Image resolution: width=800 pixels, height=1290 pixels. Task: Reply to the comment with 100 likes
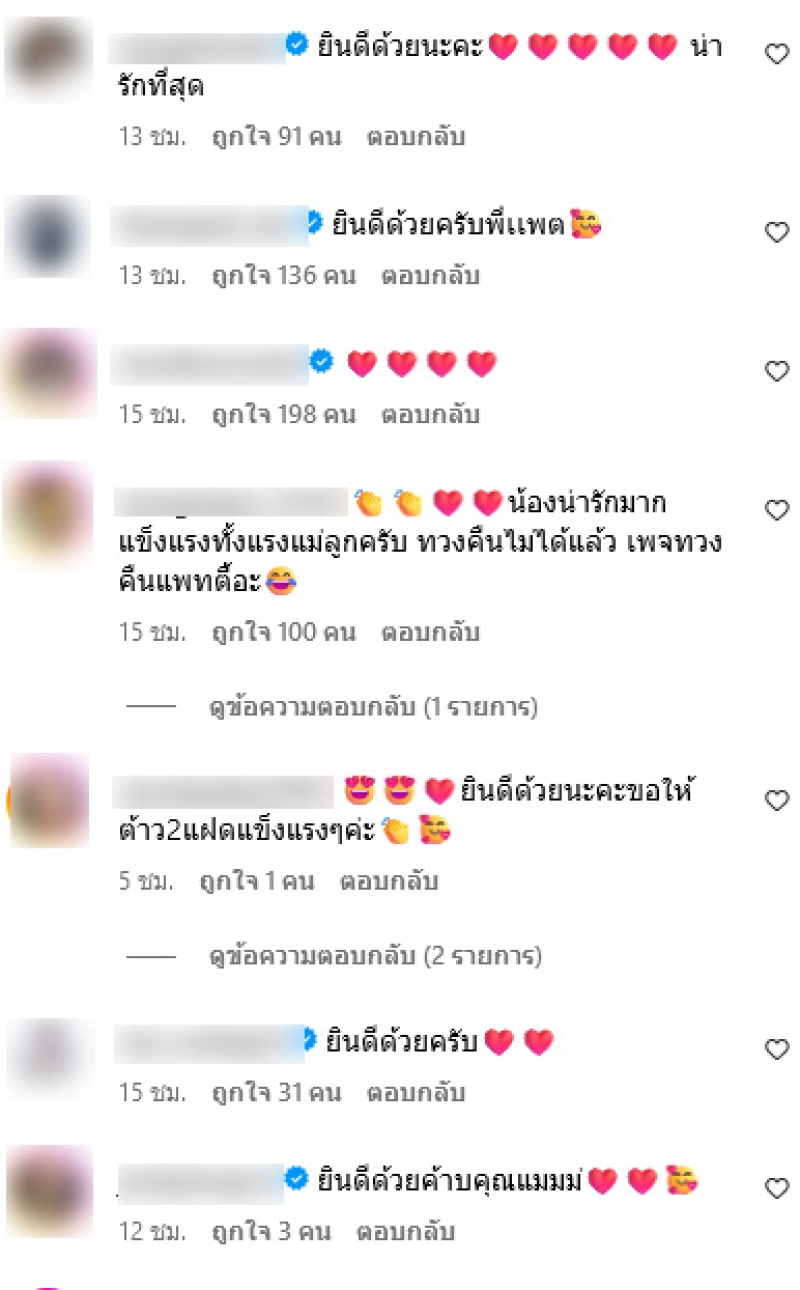[x=429, y=633]
